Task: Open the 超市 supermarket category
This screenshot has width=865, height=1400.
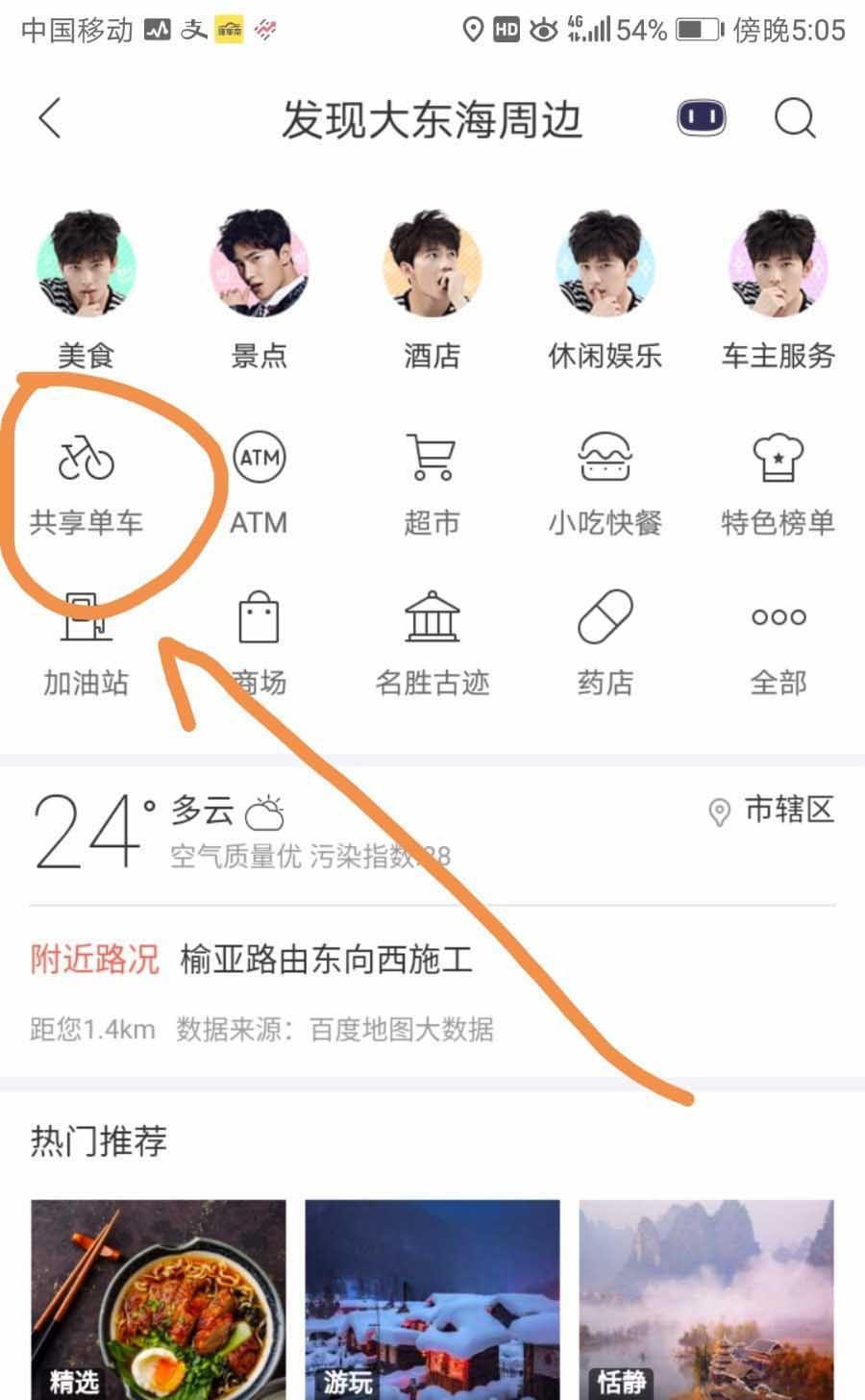Action: (431, 481)
